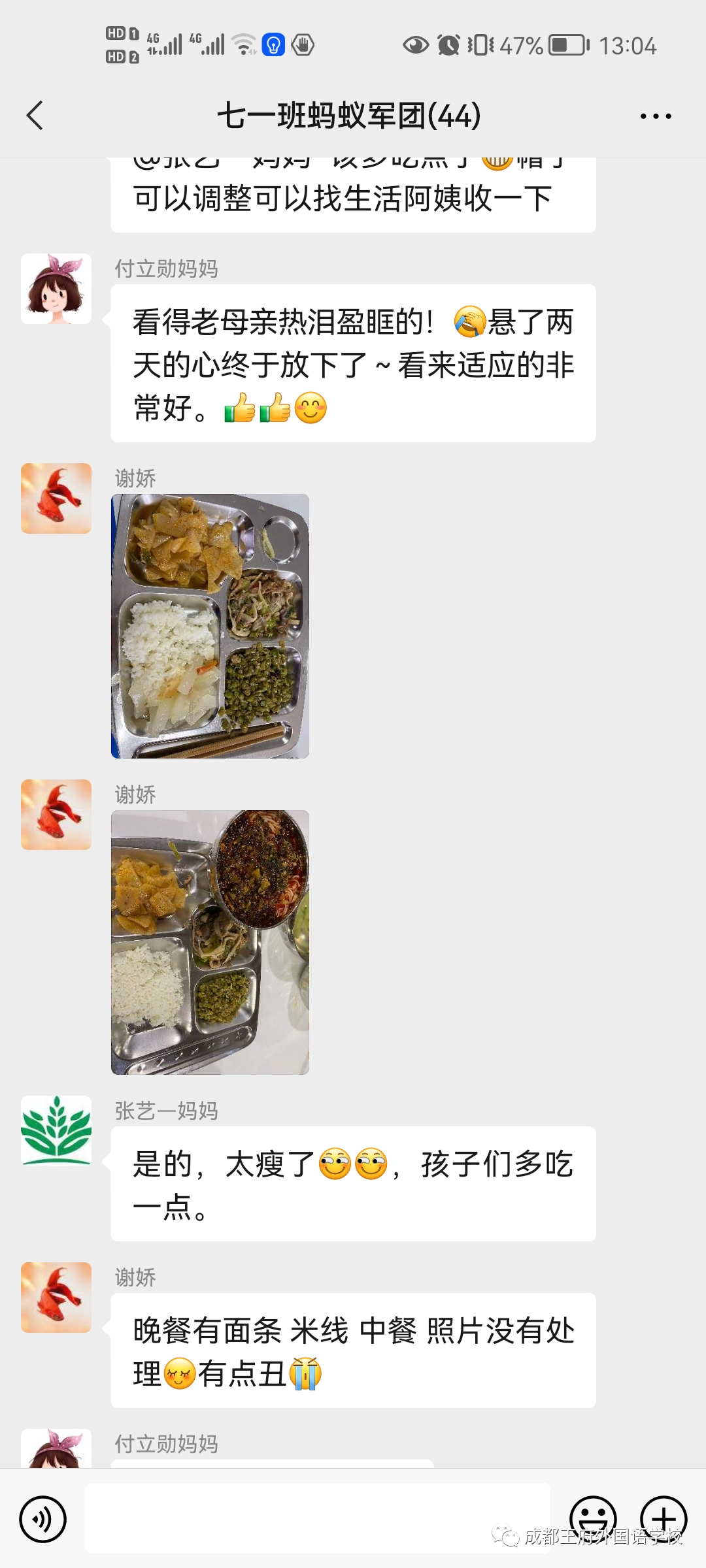706x1568 pixels.
Task: Switch to voice message input
Action: (43, 1519)
